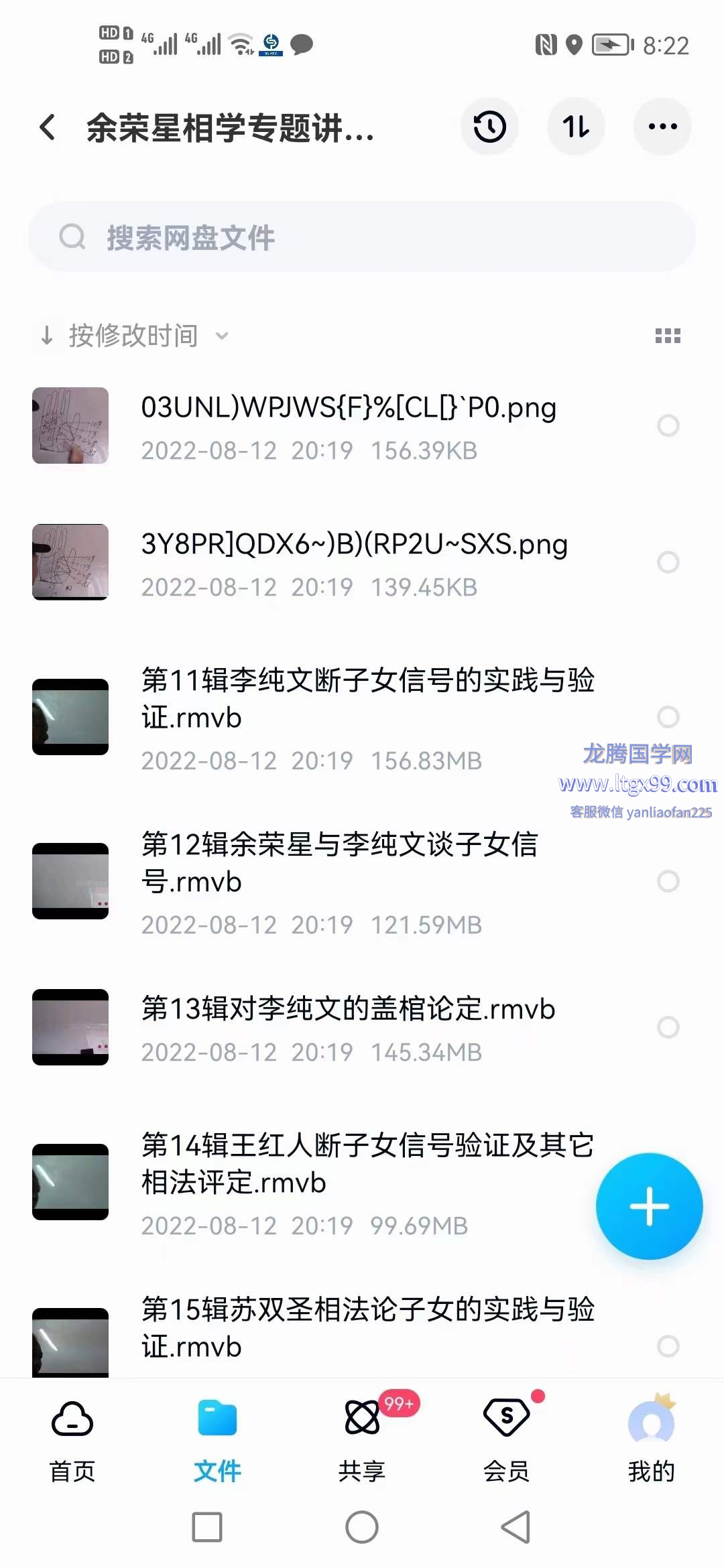Open the transfer list arrows icon
Viewport: 724px width, 1568px height.
(576, 127)
